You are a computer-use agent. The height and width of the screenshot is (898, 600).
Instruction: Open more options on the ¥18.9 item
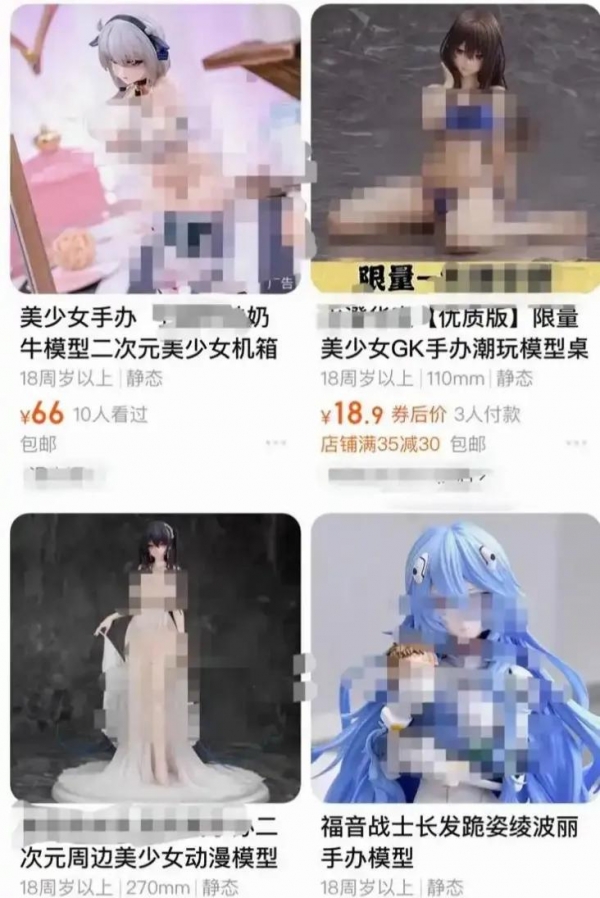click(x=576, y=443)
